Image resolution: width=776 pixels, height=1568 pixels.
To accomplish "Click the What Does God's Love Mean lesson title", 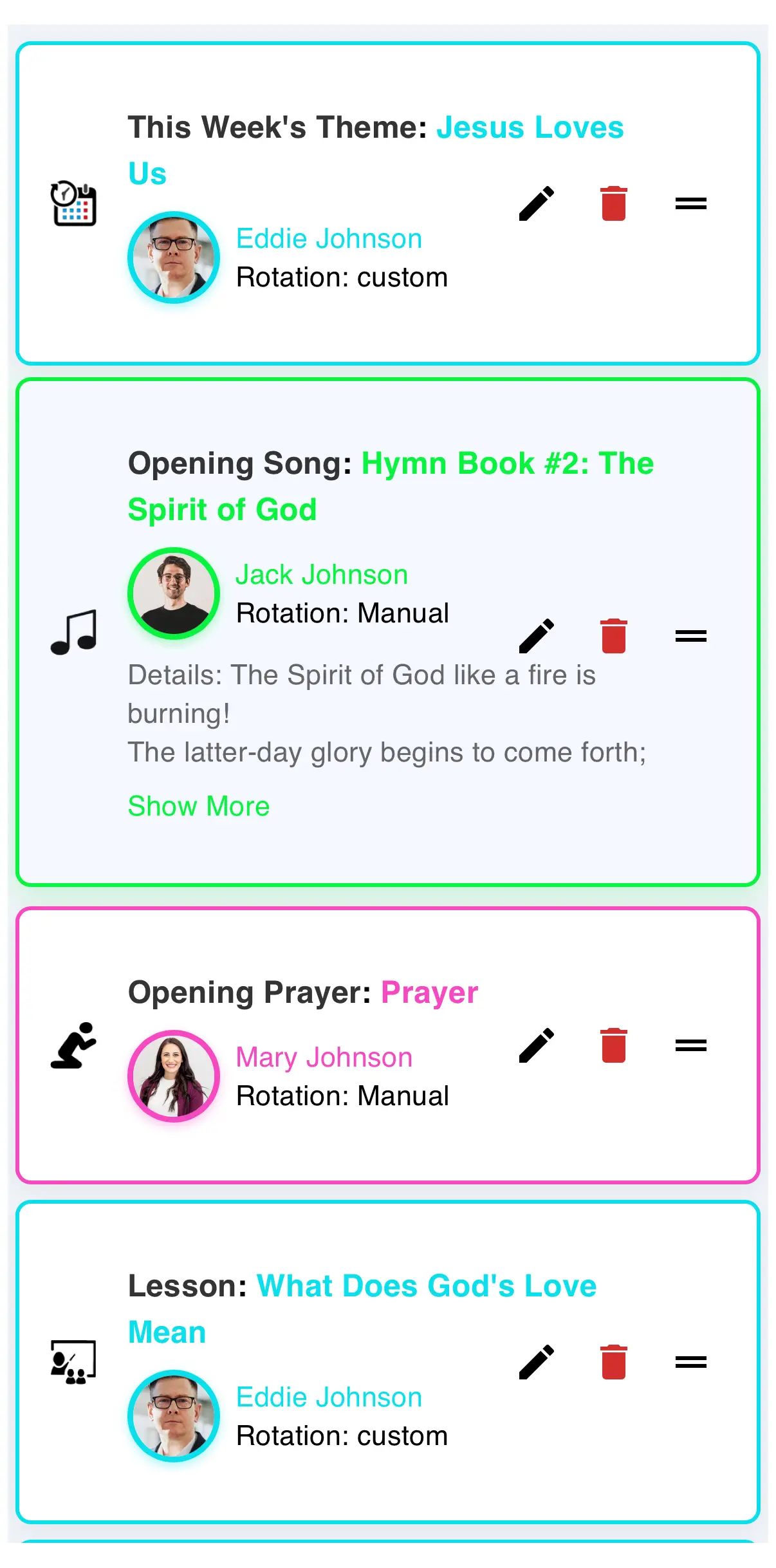I will [427, 1285].
